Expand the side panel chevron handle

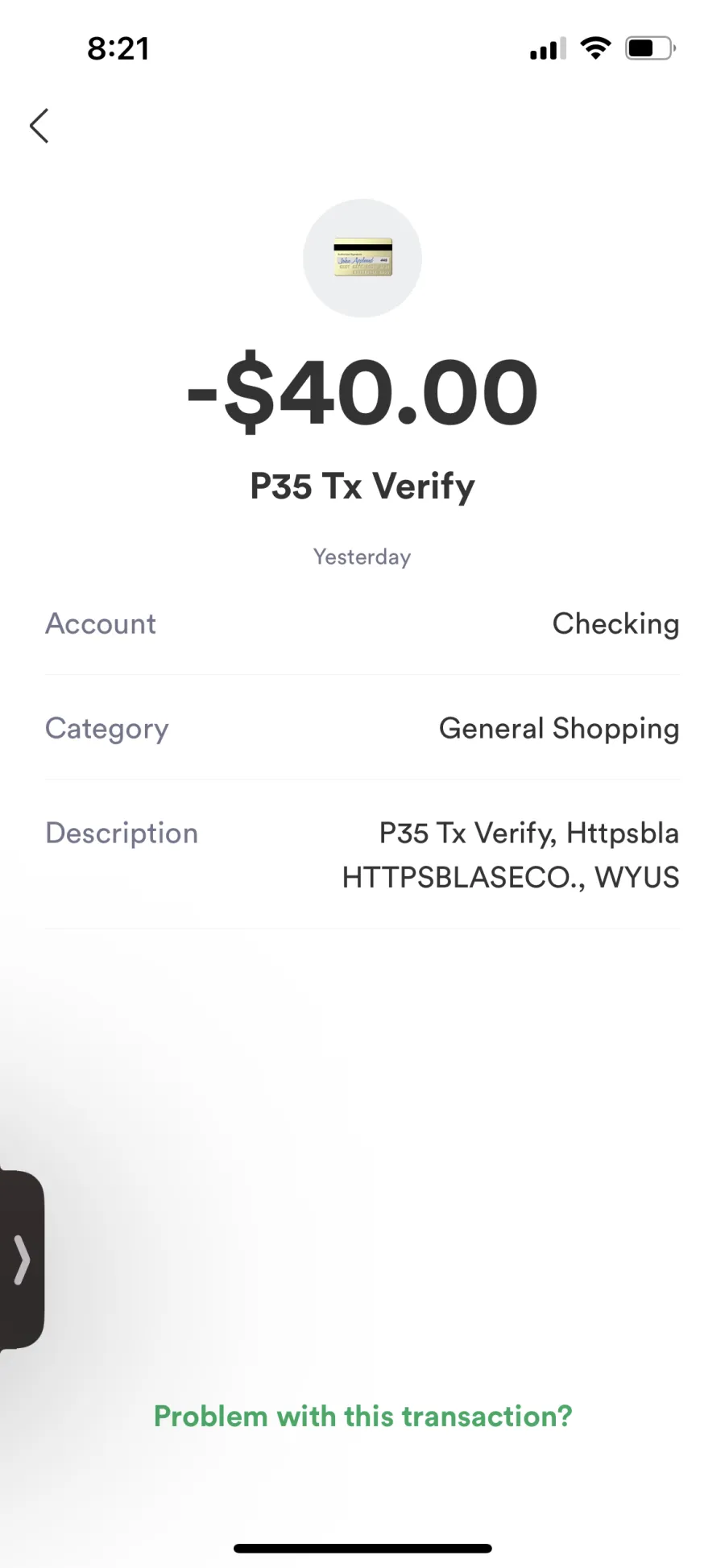(x=22, y=1260)
